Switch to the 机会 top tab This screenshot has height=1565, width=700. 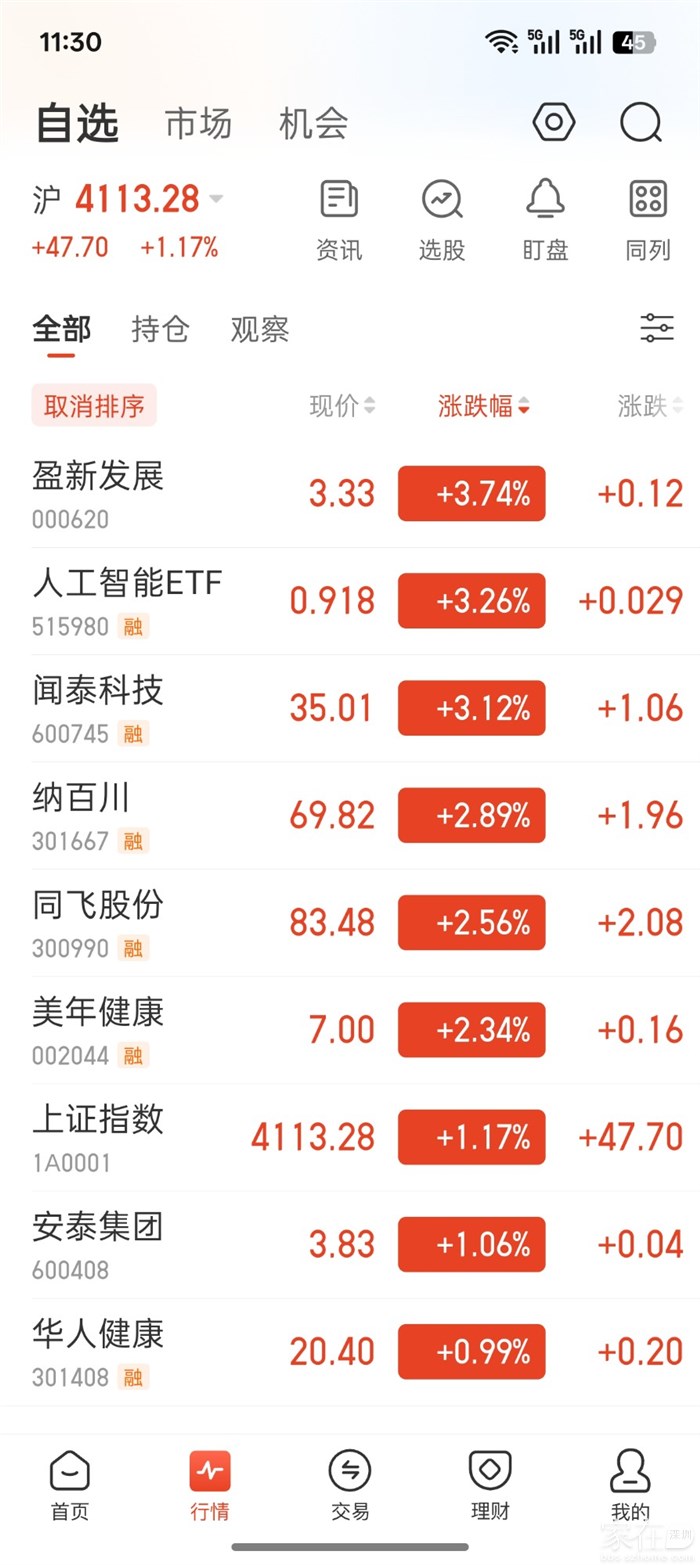pyautogui.click(x=314, y=124)
